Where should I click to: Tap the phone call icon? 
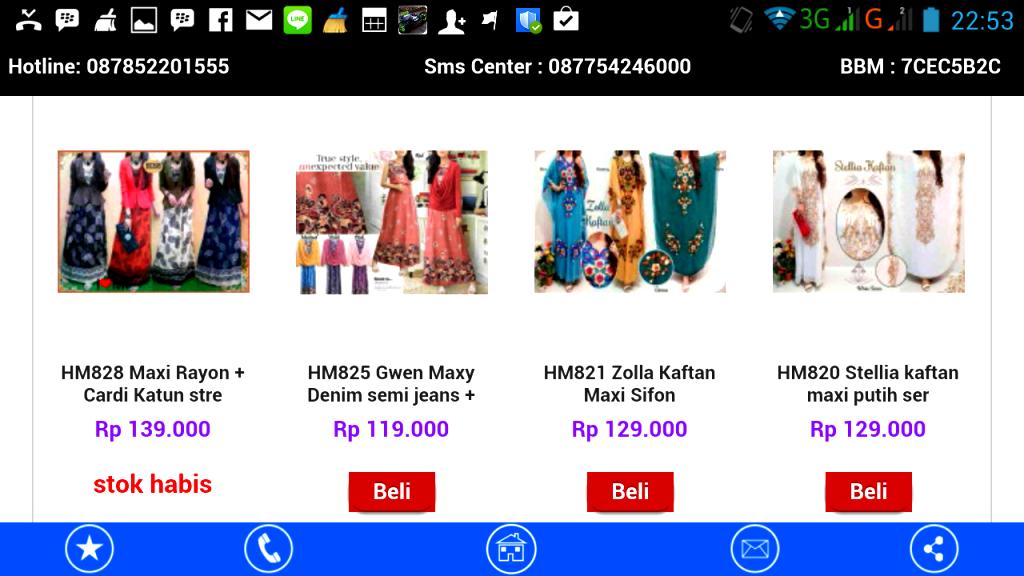[268, 548]
